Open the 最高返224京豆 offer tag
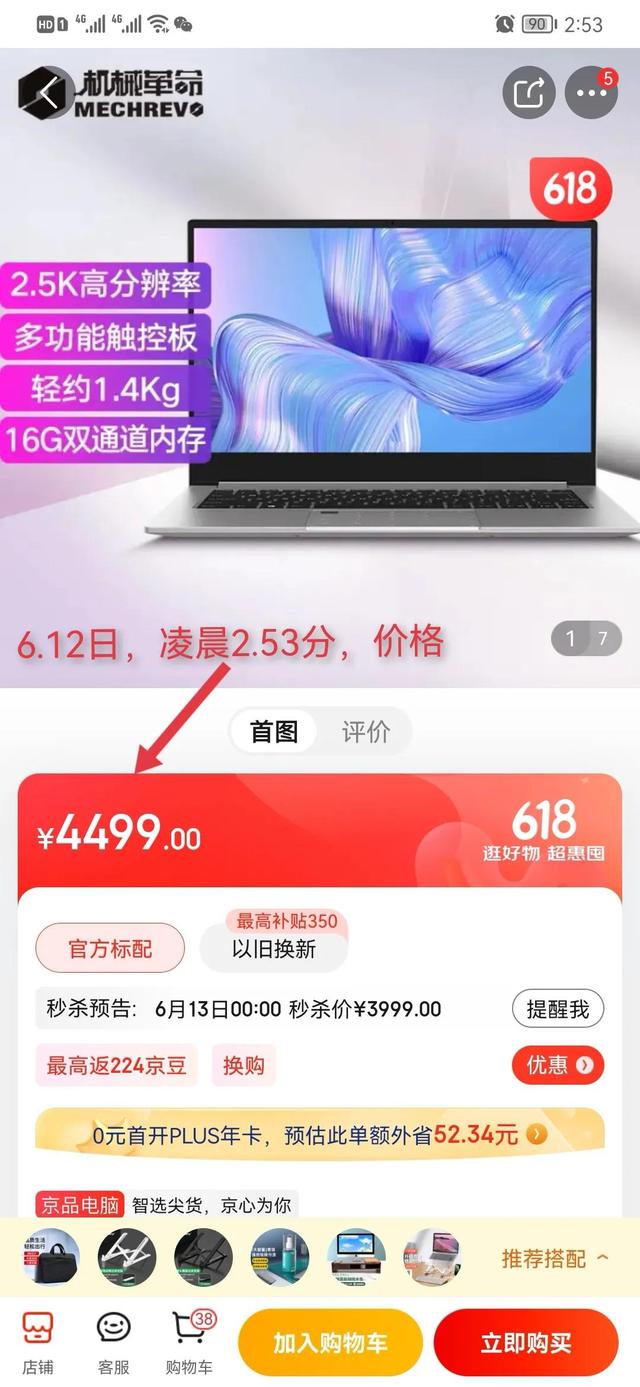This screenshot has height=1387, width=640. pos(116,1066)
